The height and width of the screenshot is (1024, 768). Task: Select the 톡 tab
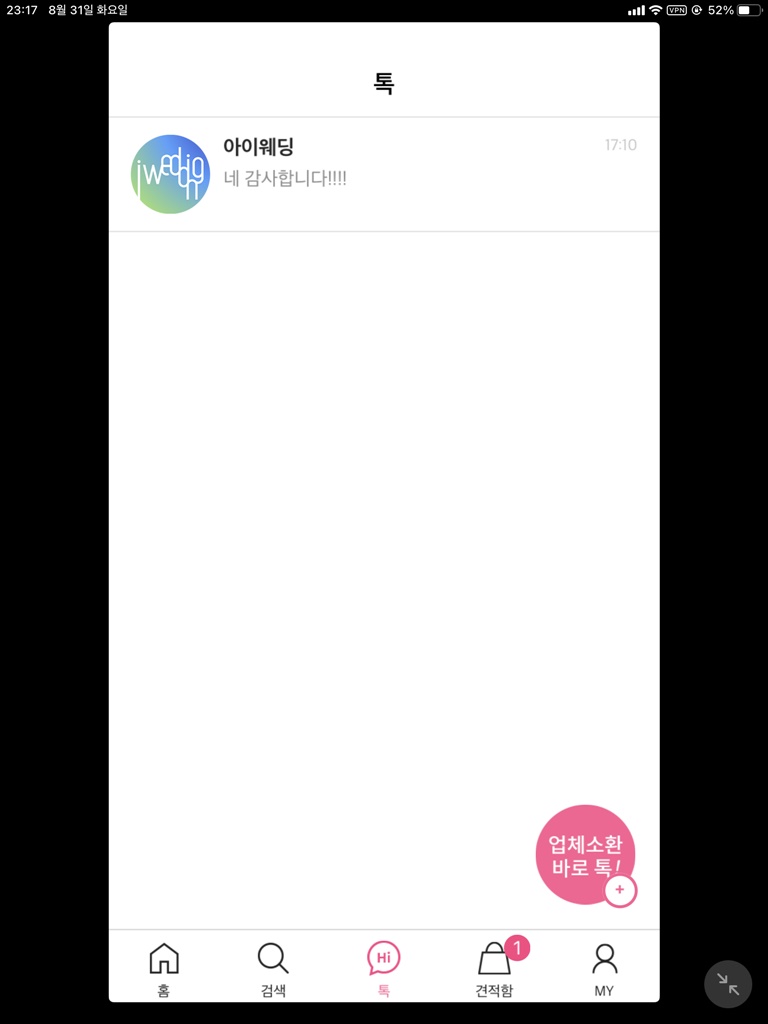(x=383, y=968)
